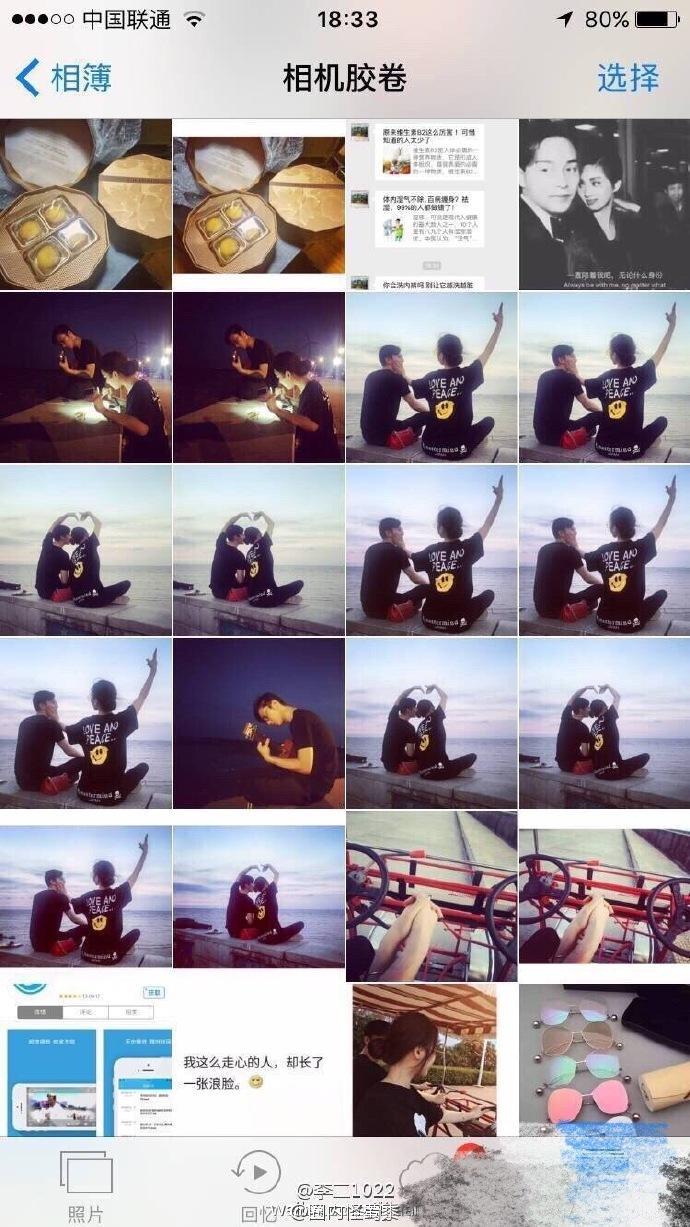Open the mooncake box photo with white border
Screen dimensions: 690x1227
[x=259, y=204]
